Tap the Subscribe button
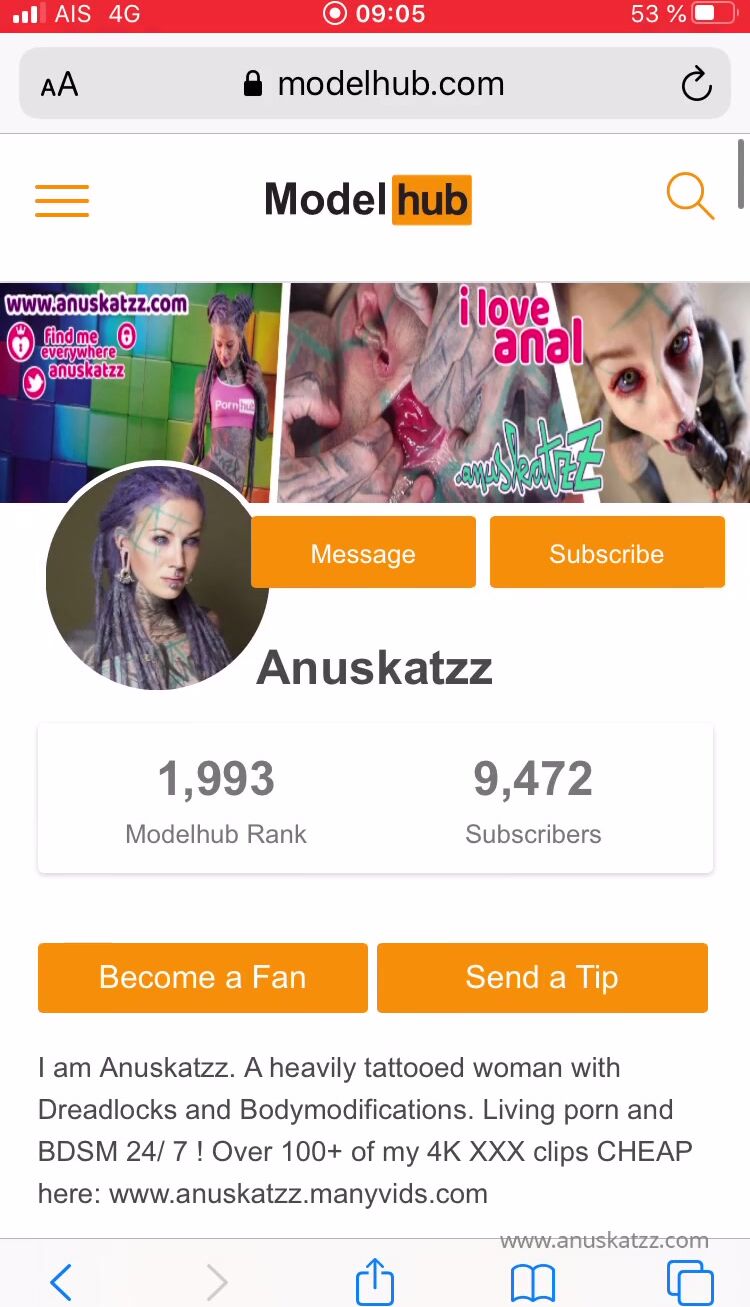Viewport: 750px width, 1307px height. [606, 553]
